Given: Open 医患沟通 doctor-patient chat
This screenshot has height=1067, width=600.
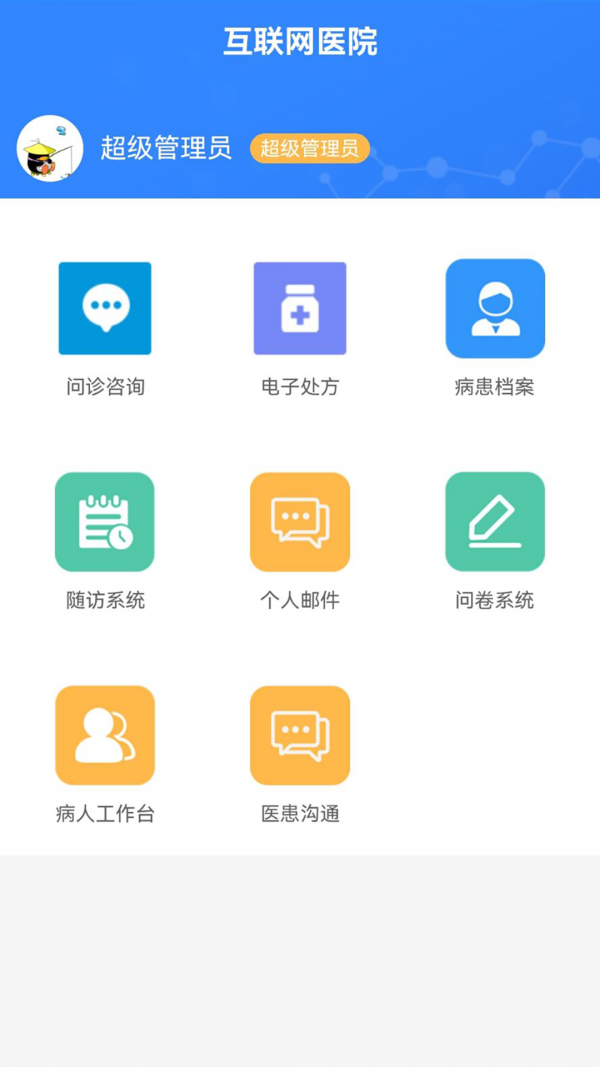Looking at the screenshot, I should point(300,735).
